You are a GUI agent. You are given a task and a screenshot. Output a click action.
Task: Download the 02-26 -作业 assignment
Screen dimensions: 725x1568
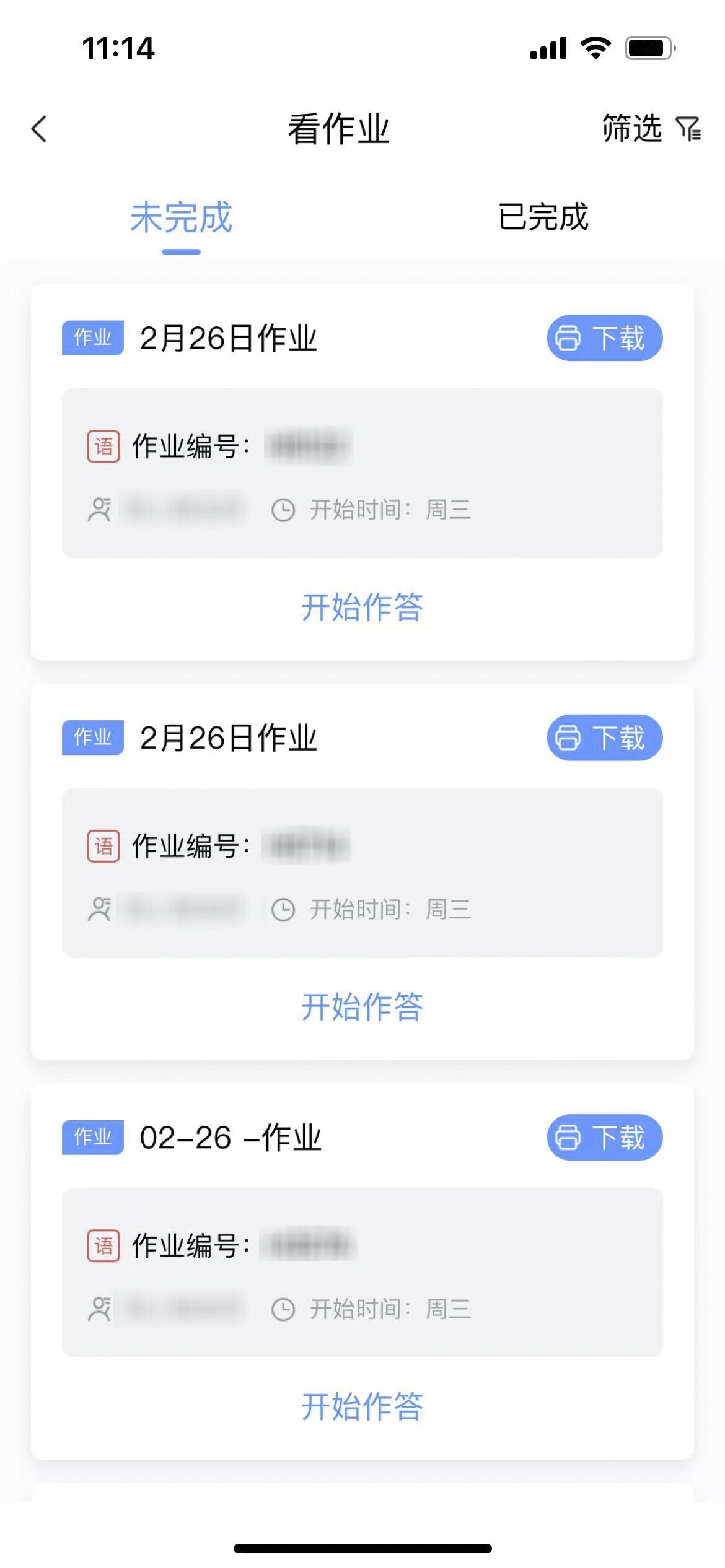pos(604,1137)
